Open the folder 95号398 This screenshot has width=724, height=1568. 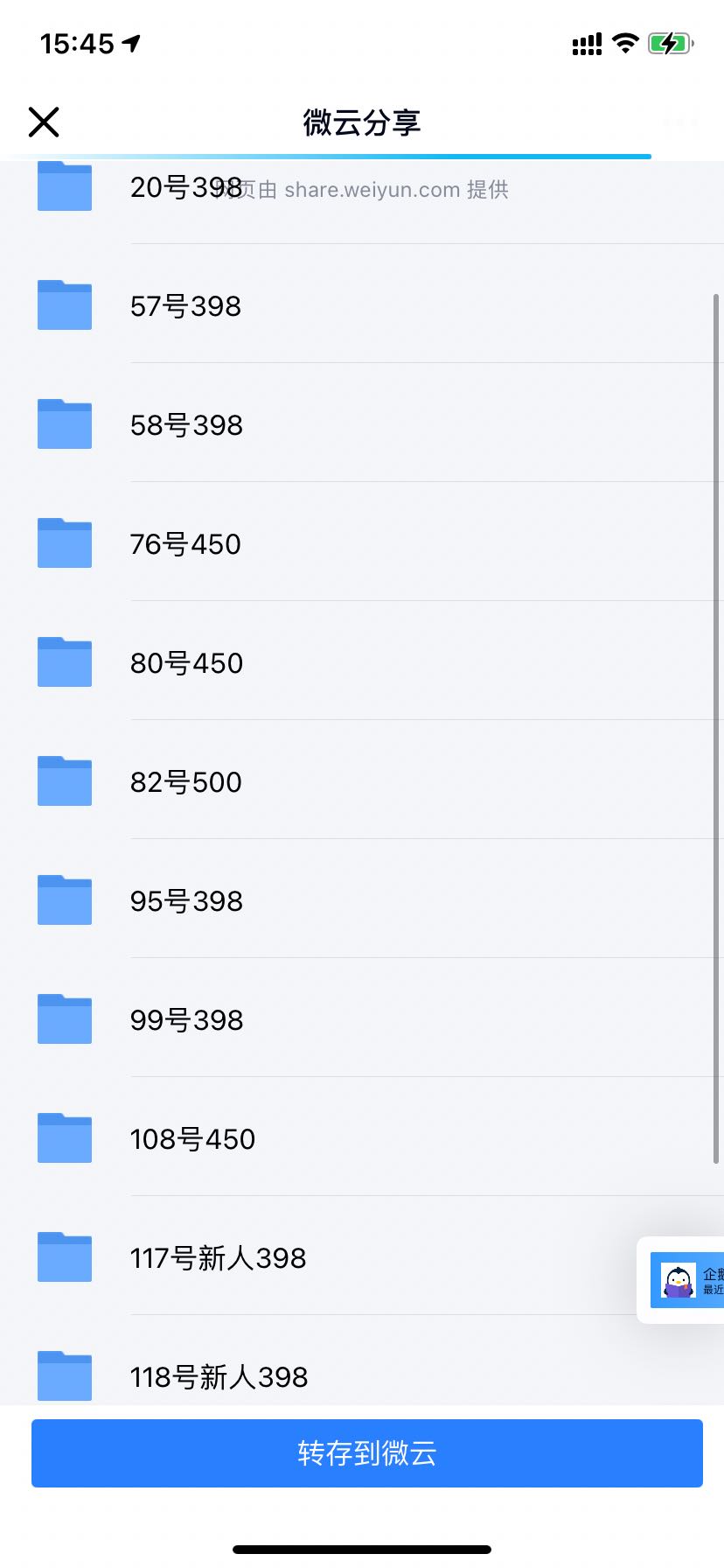(x=186, y=901)
